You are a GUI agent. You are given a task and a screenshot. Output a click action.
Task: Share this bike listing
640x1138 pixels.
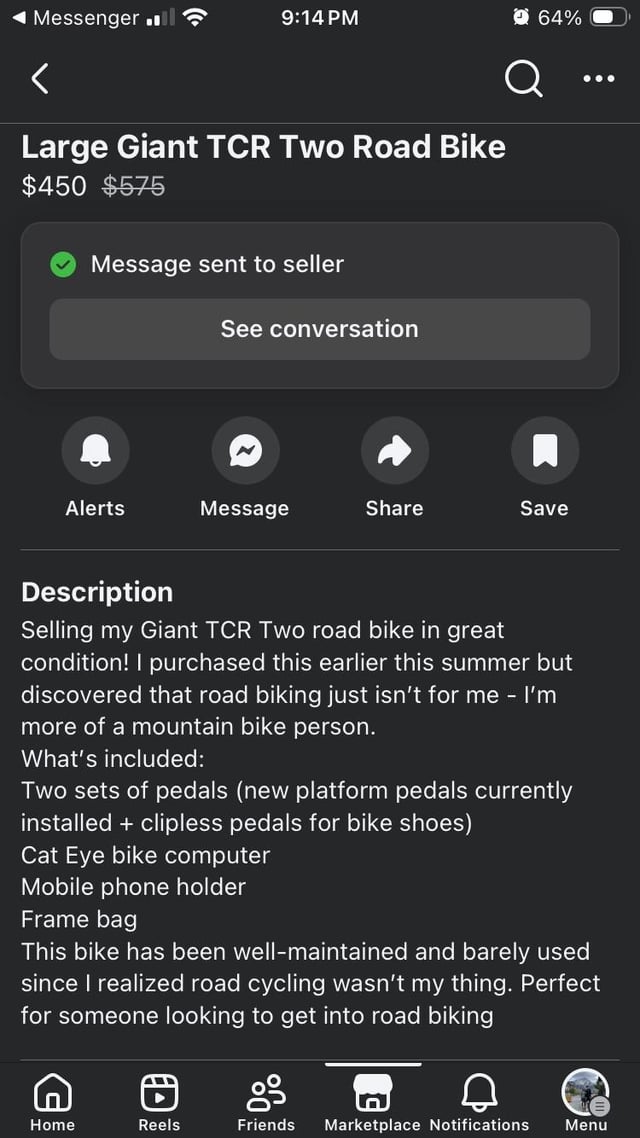click(x=394, y=453)
